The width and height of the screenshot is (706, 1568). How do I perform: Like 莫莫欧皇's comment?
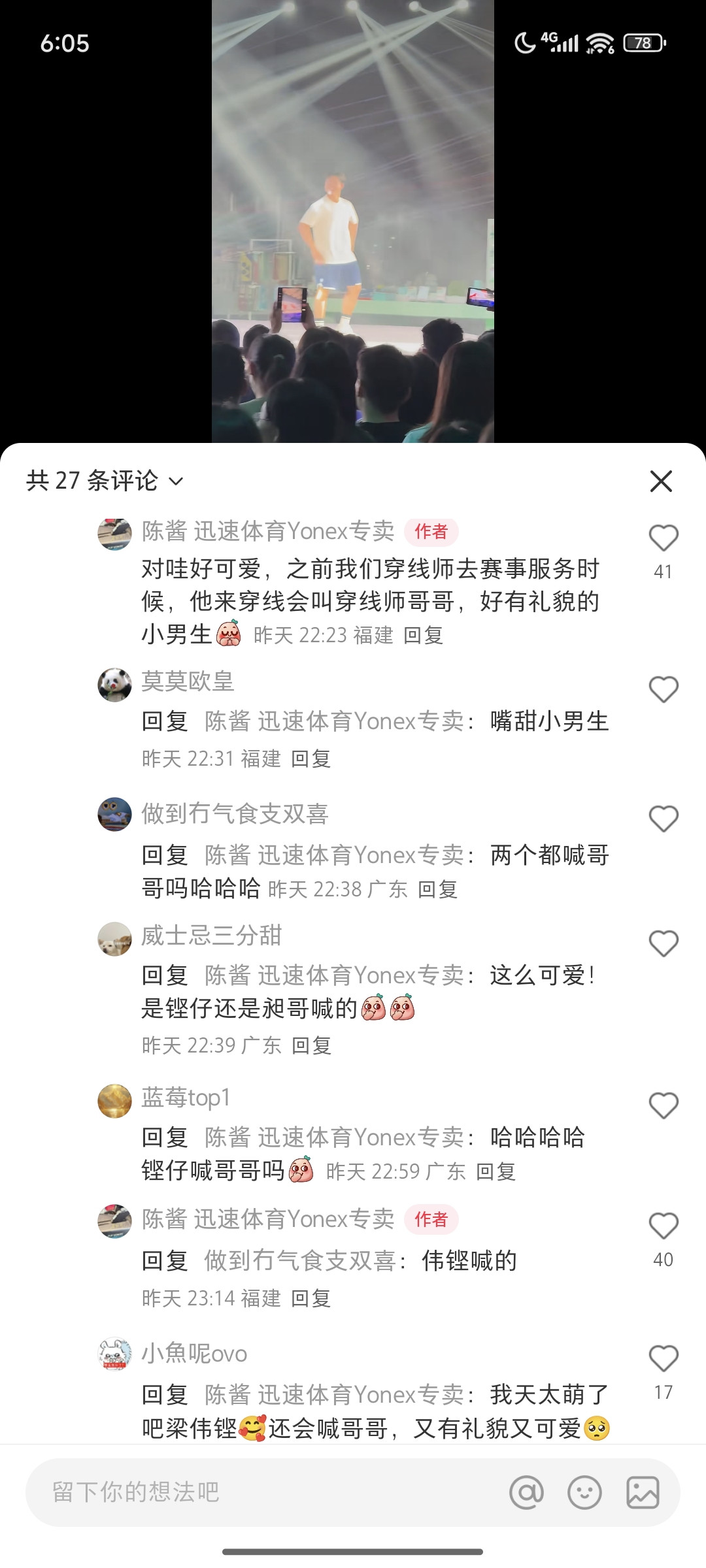(663, 690)
